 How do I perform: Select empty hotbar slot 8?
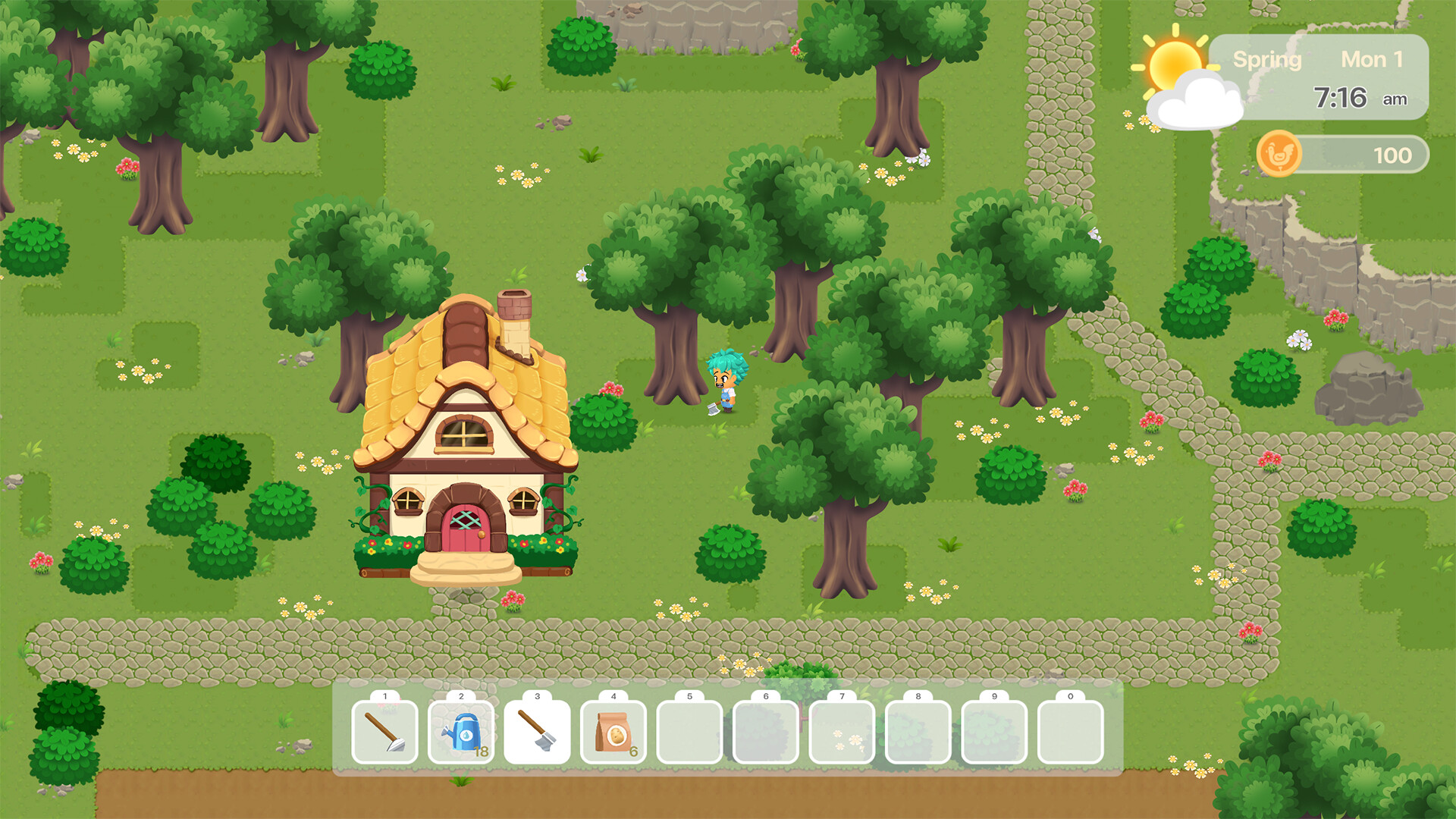tap(918, 732)
